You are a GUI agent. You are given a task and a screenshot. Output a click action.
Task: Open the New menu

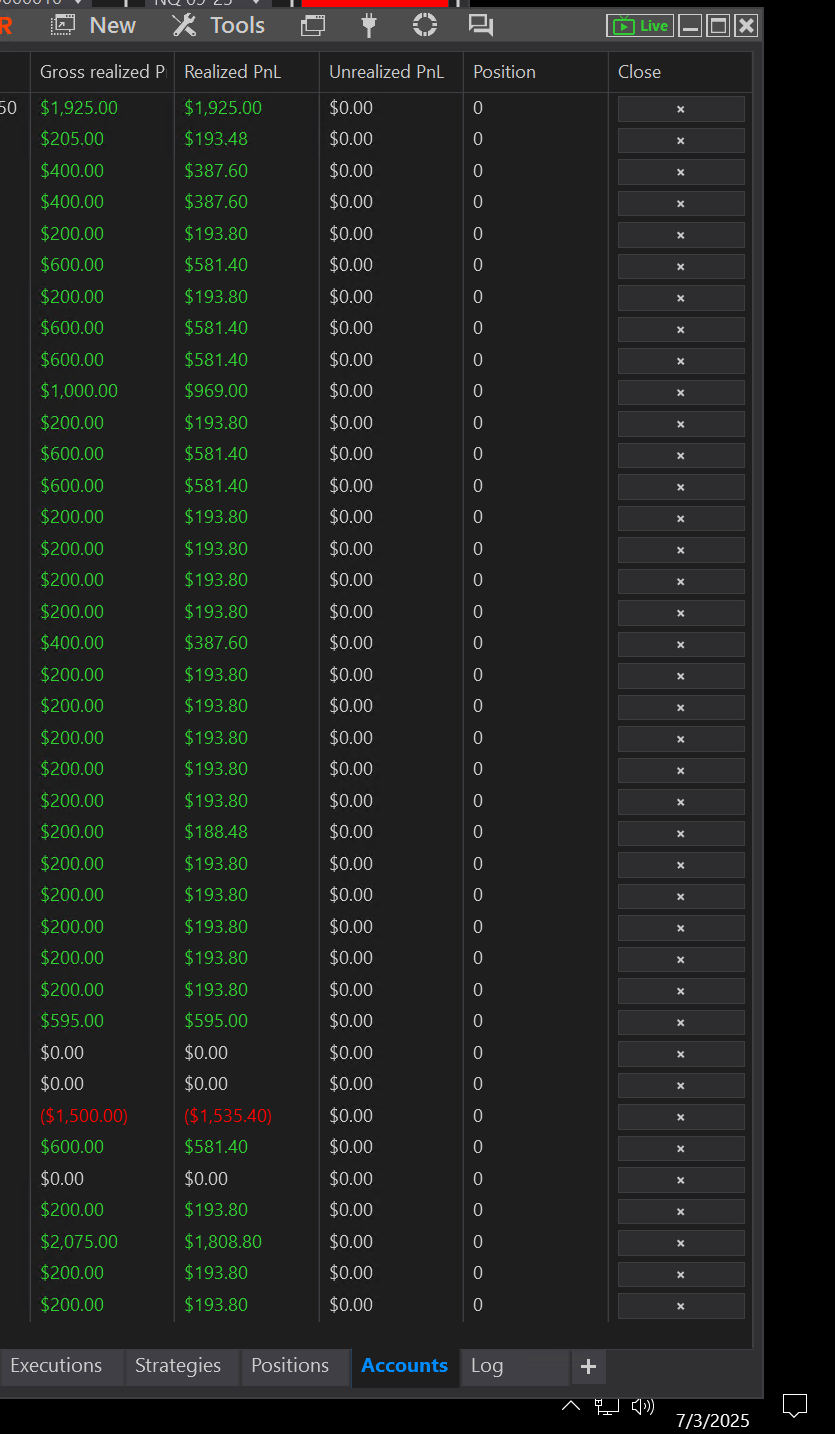[x=94, y=26]
